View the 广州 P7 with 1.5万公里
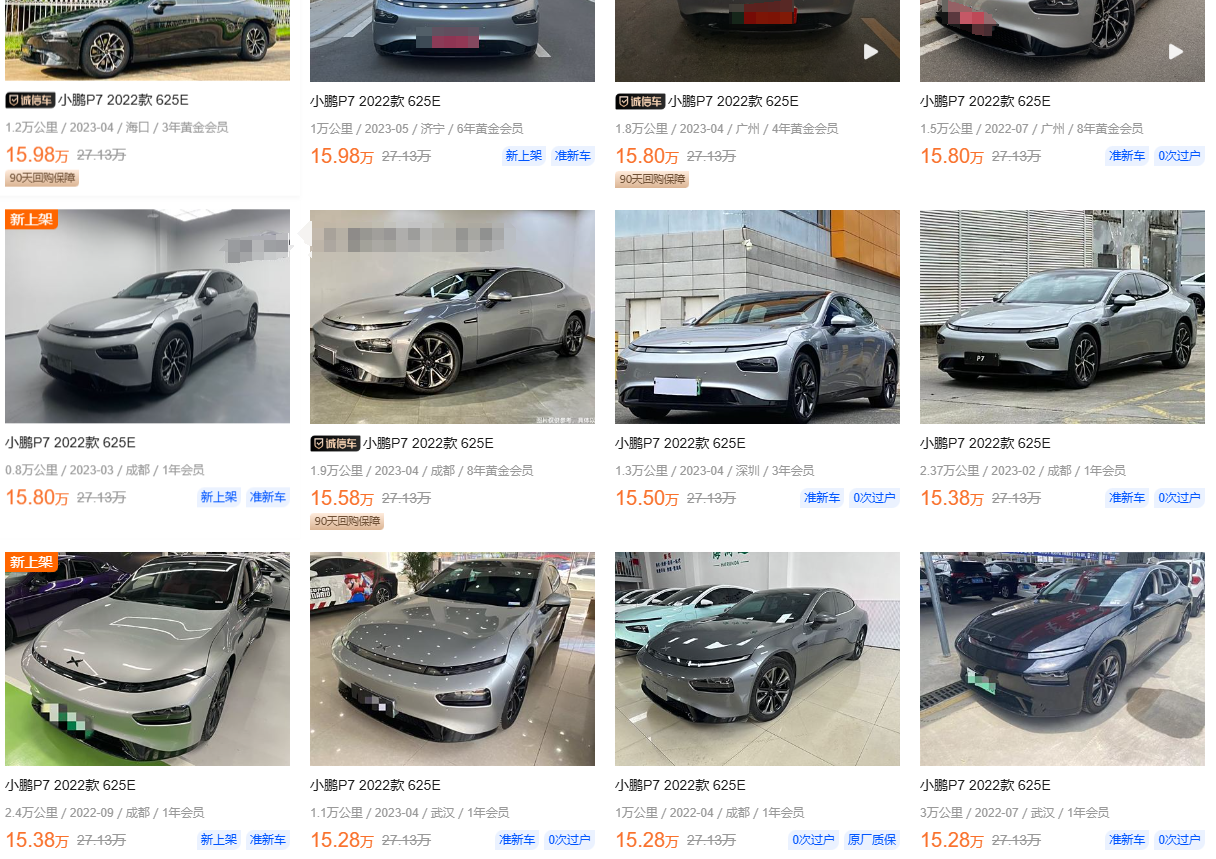This screenshot has width=1216, height=859. pos(985,101)
